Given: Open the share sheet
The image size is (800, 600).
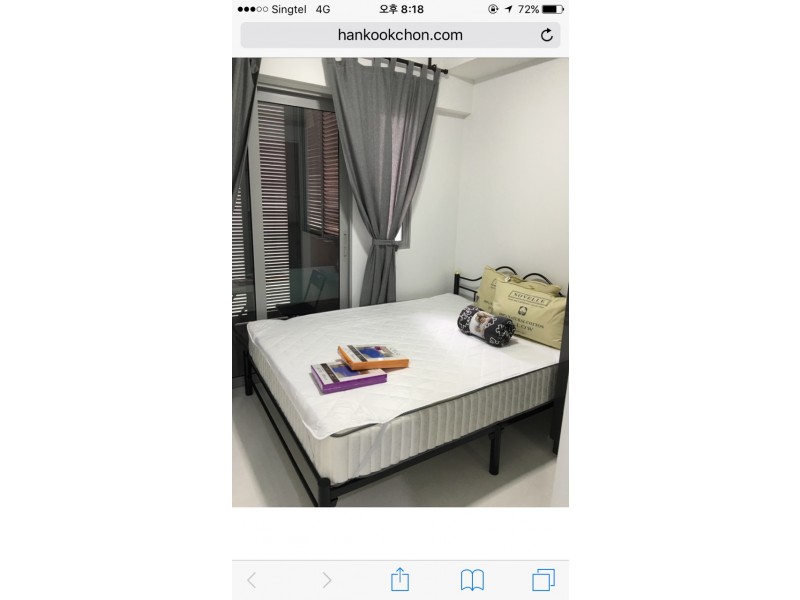Looking at the screenshot, I should [399, 579].
